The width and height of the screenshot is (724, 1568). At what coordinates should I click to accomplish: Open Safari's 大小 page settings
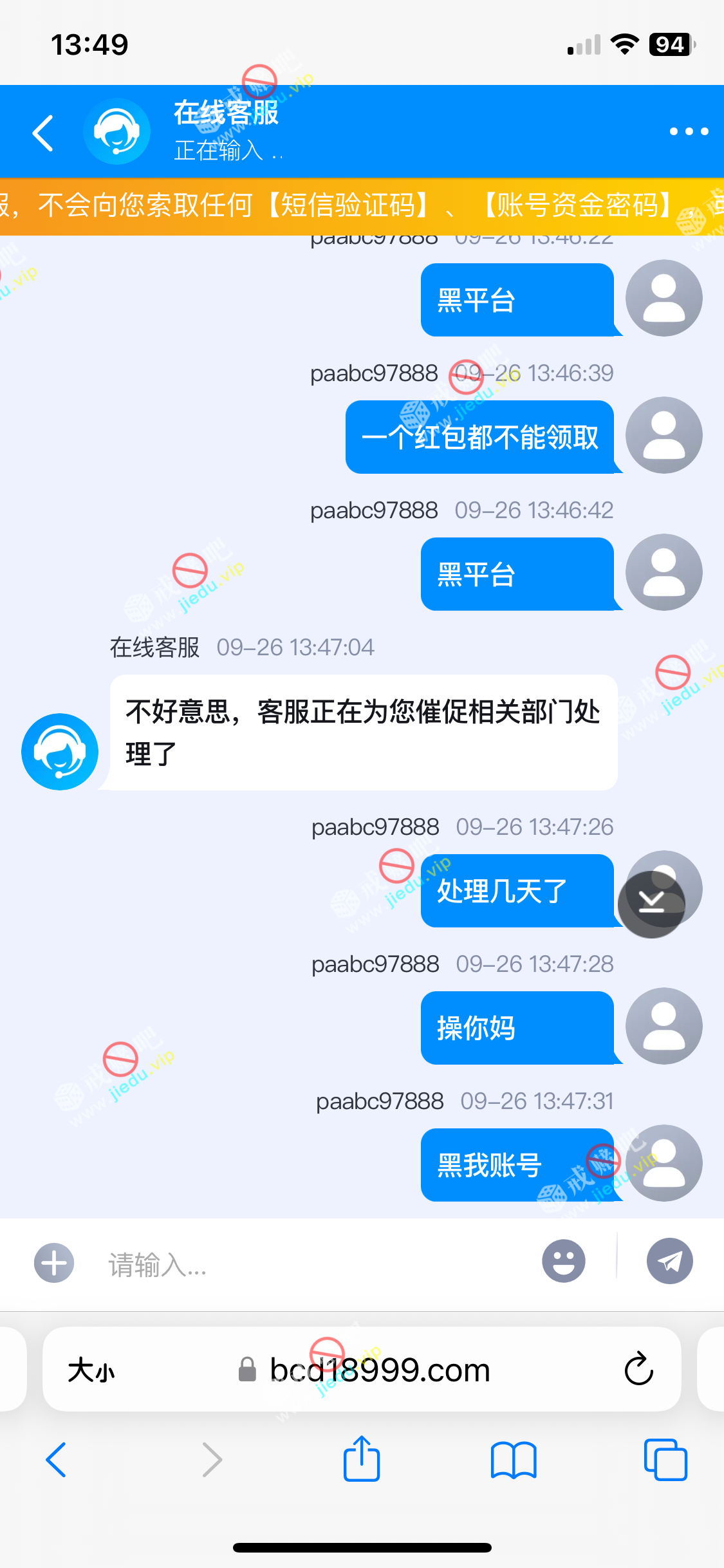[x=91, y=1370]
